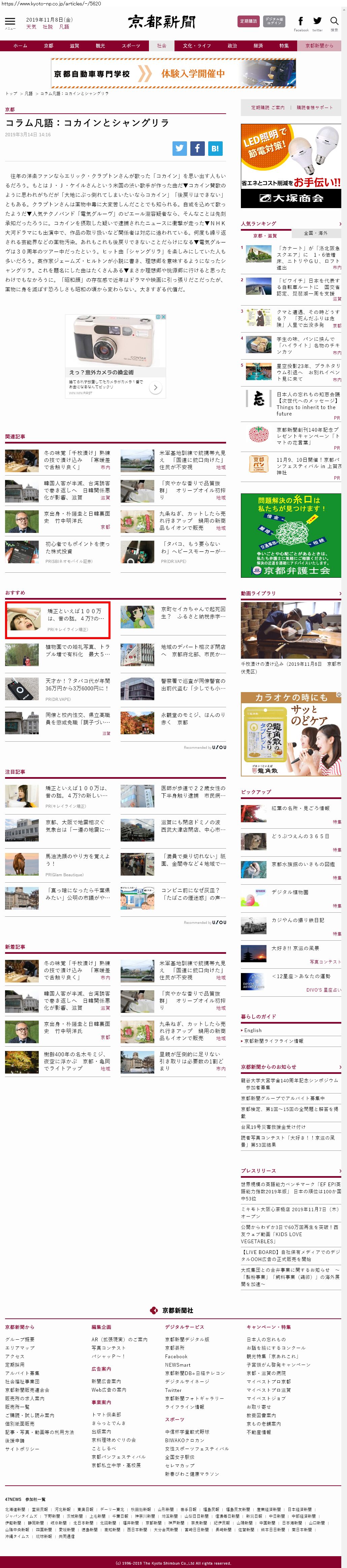Switch to the 滋賀 navigation tab
347x1568 pixels.
pos(74,46)
